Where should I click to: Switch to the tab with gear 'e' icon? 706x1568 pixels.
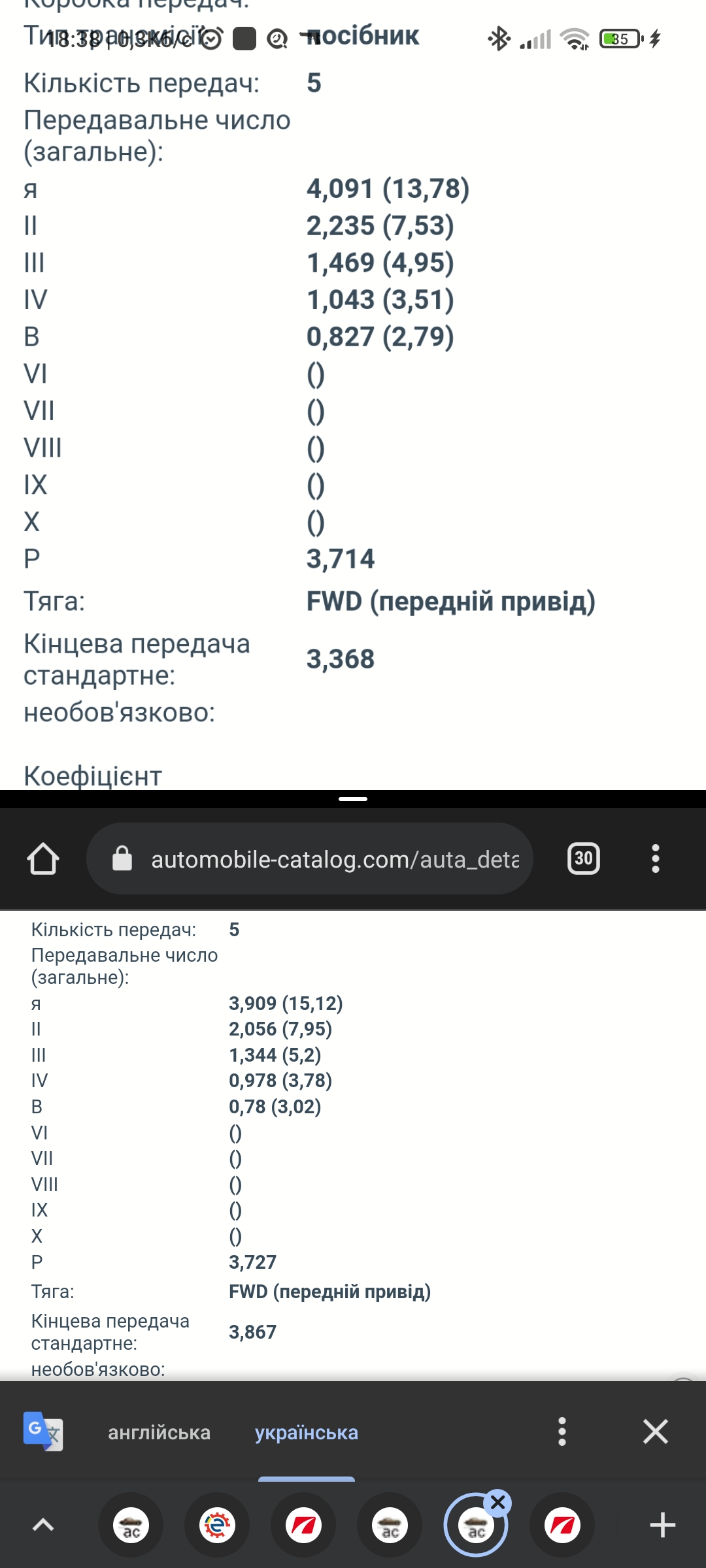pos(217,1526)
